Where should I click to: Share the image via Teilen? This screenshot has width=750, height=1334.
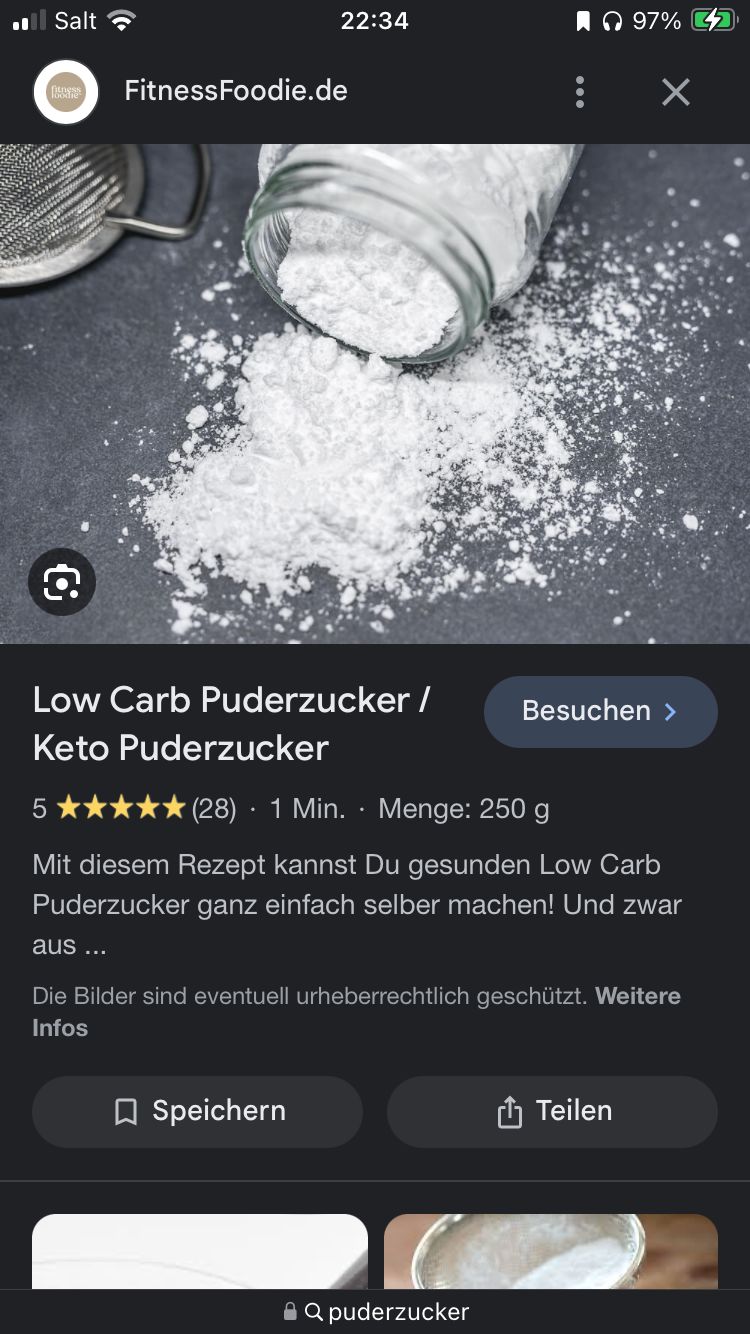tap(552, 1111)
